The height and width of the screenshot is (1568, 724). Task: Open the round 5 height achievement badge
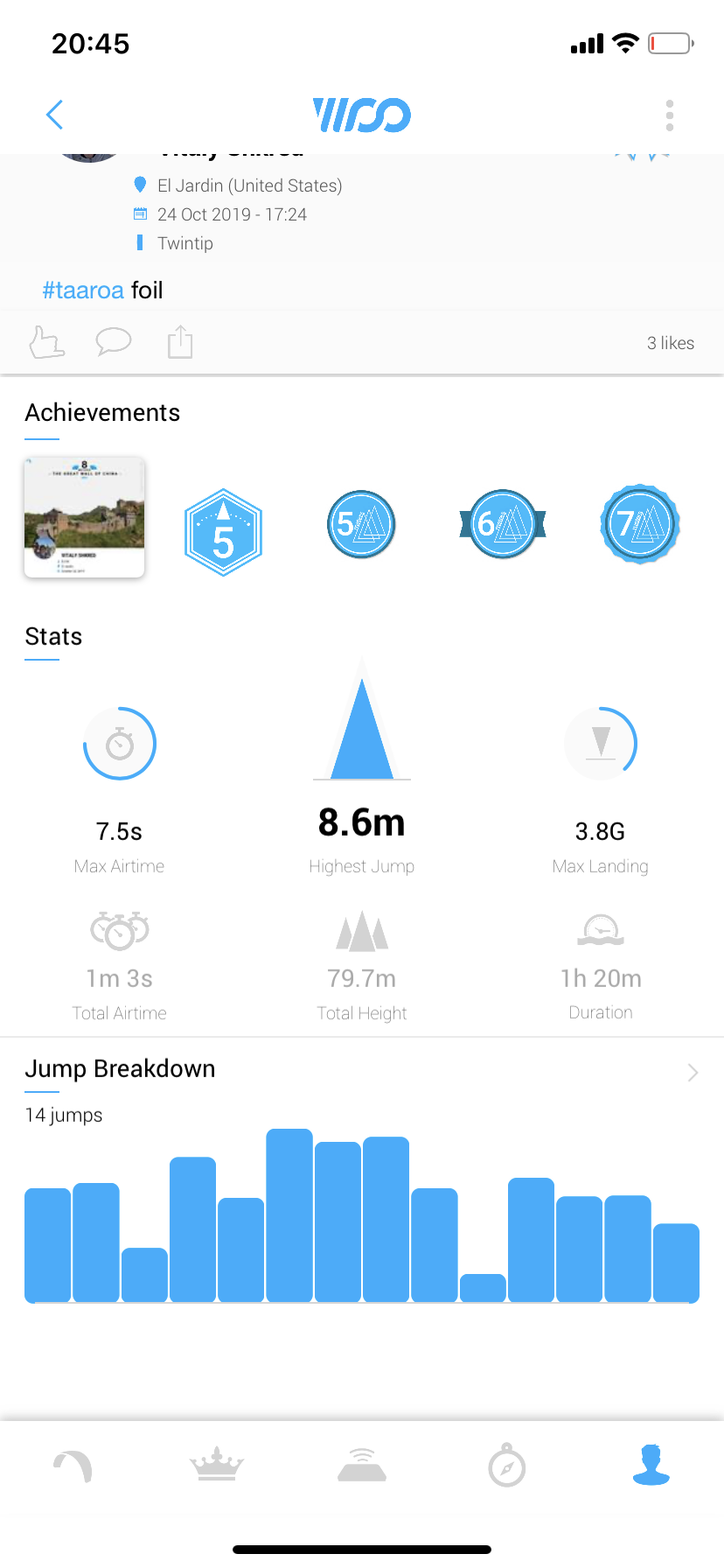[x=361, y=525]
